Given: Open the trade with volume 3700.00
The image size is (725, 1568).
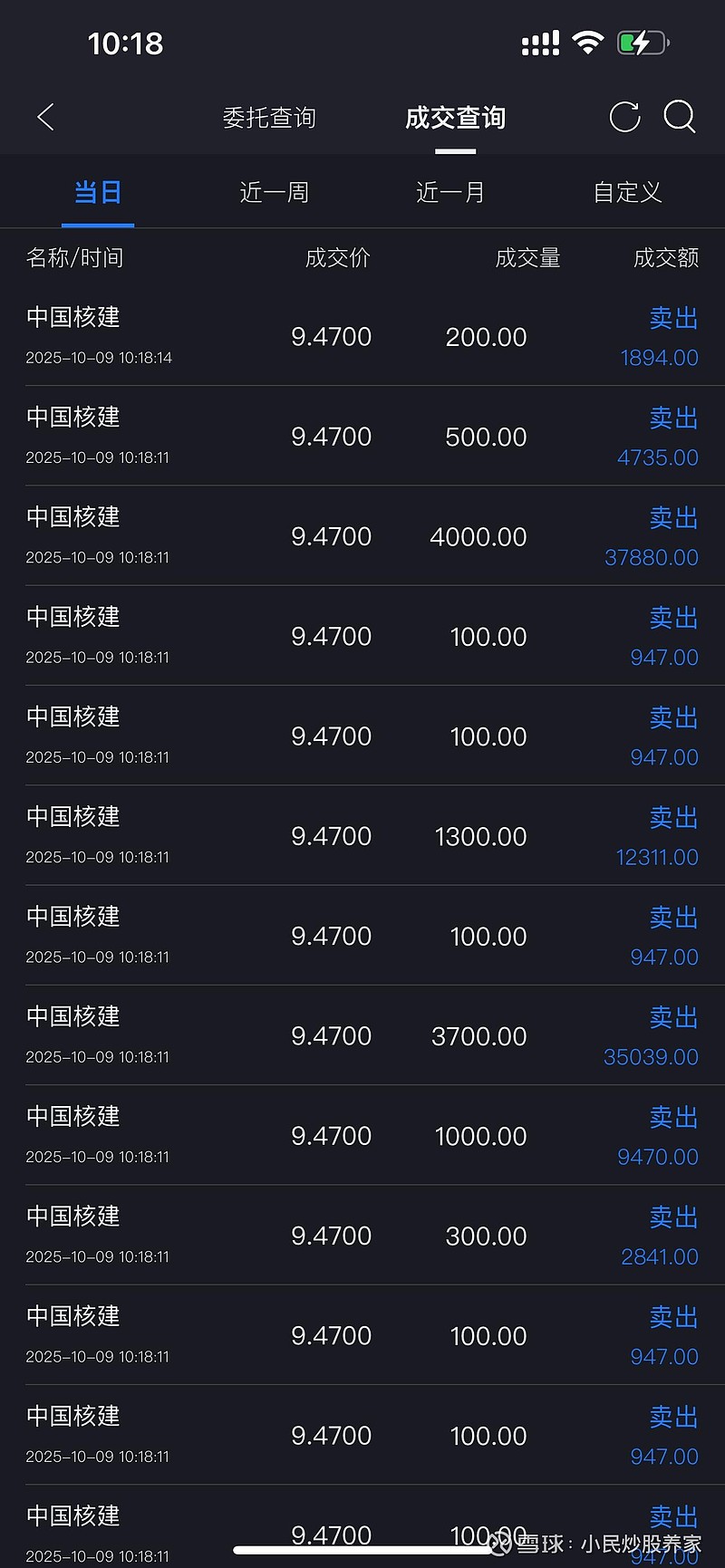Looking at the screenshot, I should 362,1035.
